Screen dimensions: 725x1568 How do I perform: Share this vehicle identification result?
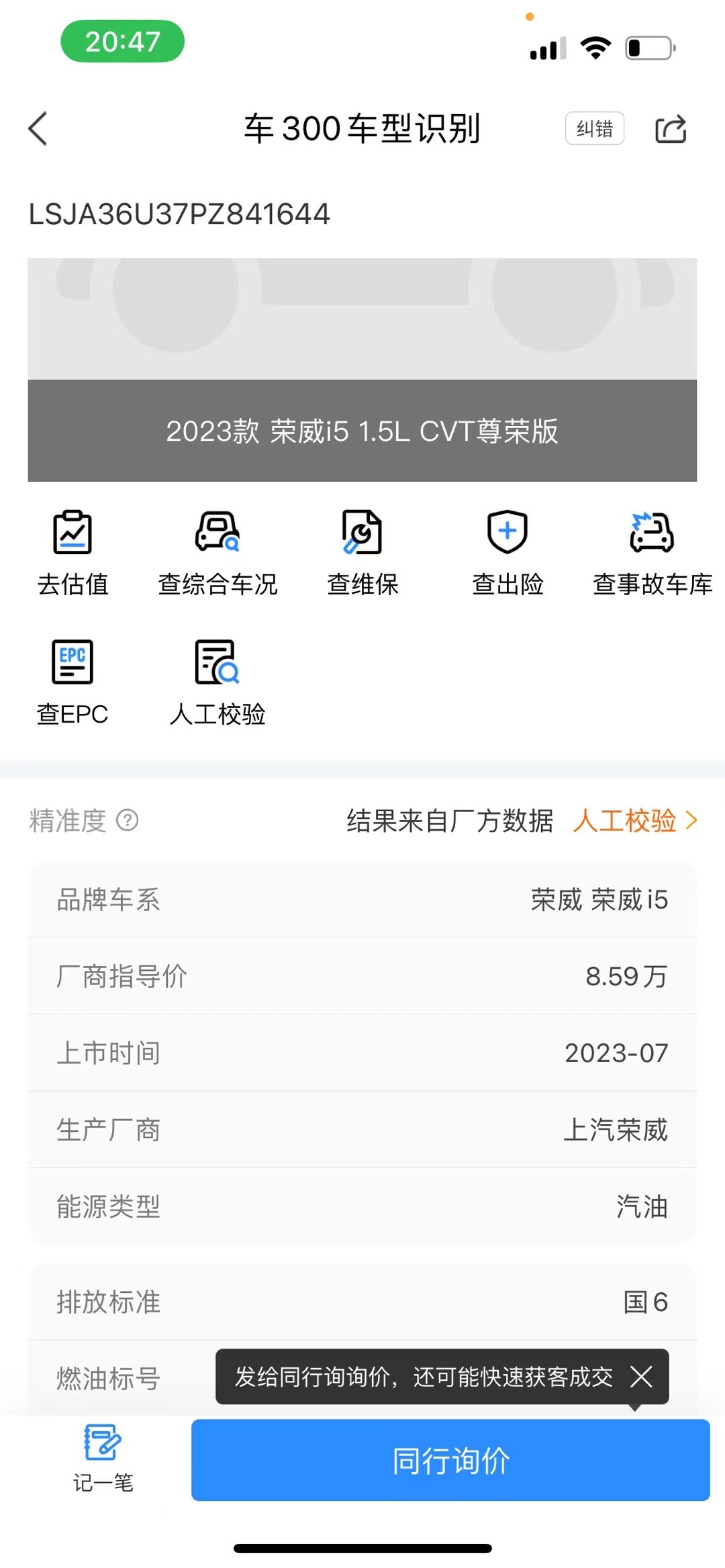(x=671, y=129)
